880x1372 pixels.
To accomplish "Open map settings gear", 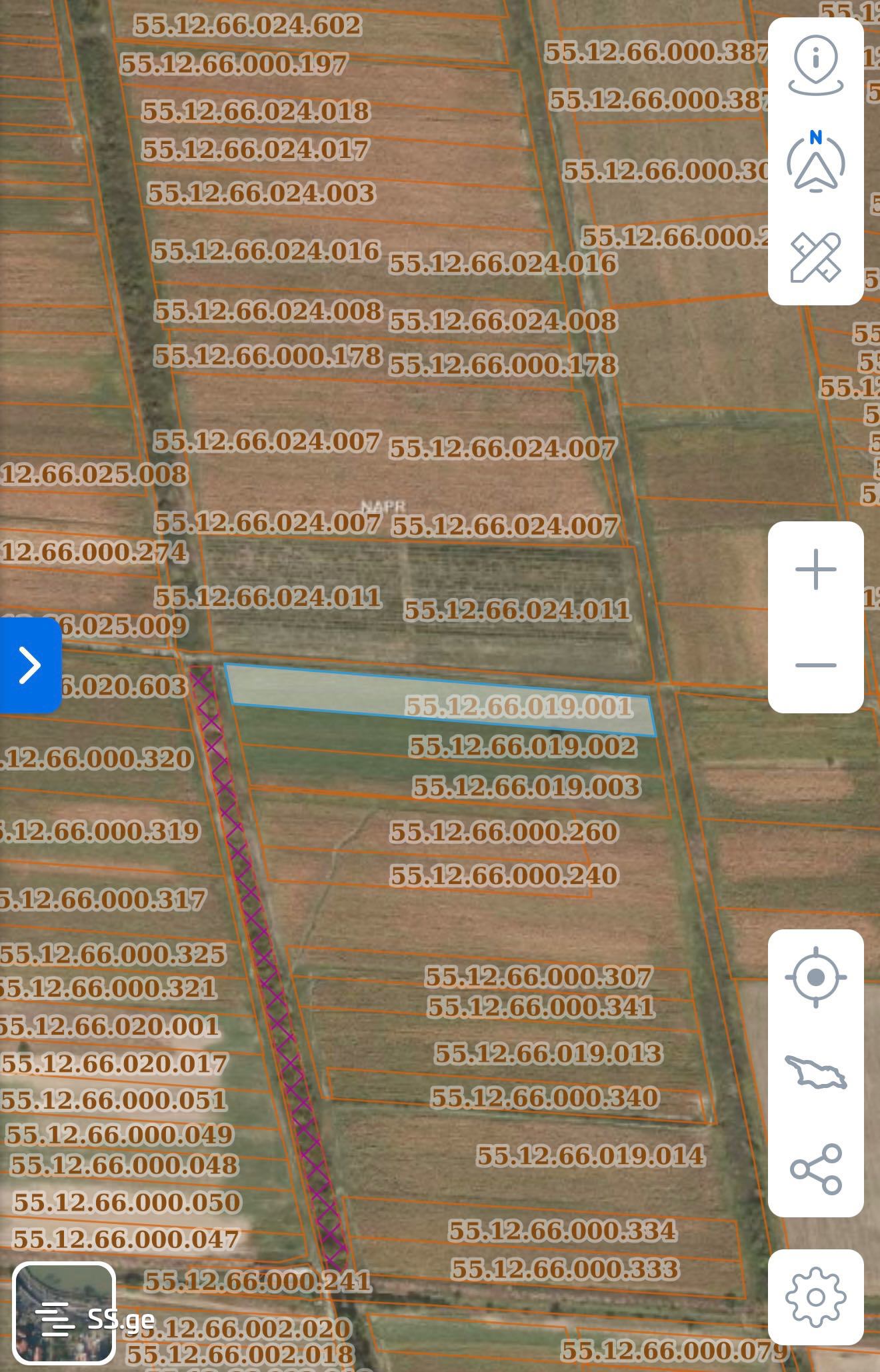I will [x=815, y=1297].
